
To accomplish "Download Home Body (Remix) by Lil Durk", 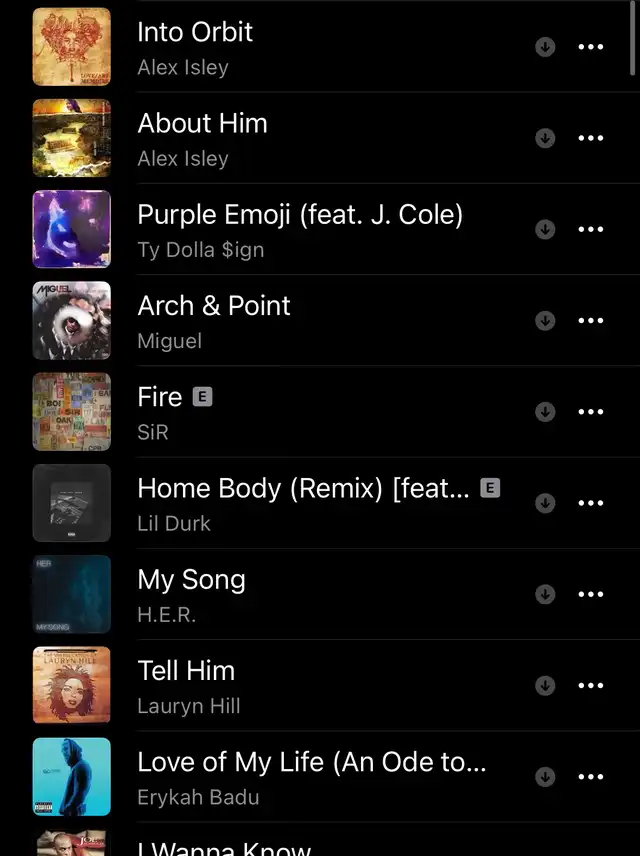I will pyautogui.click(x=545, y=503).
